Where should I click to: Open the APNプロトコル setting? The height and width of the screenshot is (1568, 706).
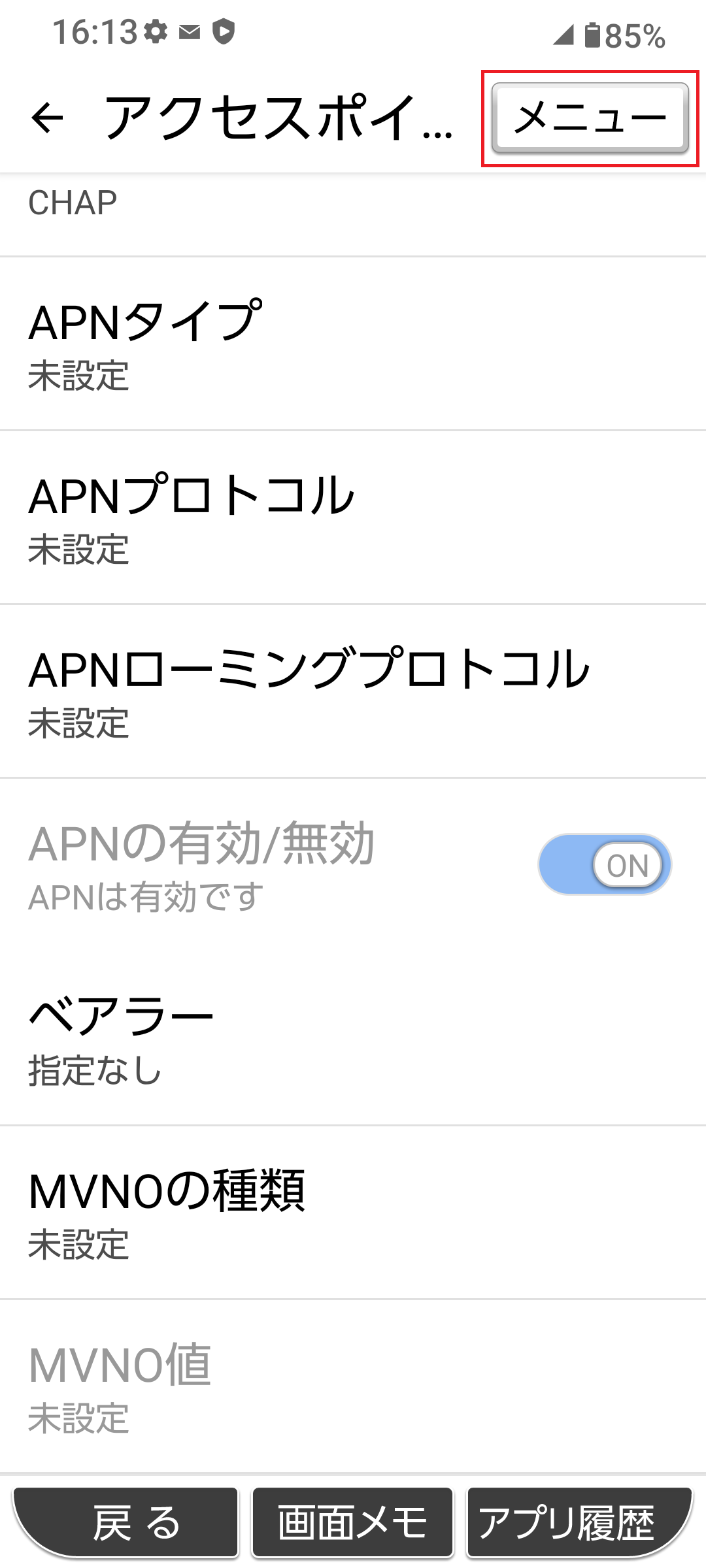(353, 517)
